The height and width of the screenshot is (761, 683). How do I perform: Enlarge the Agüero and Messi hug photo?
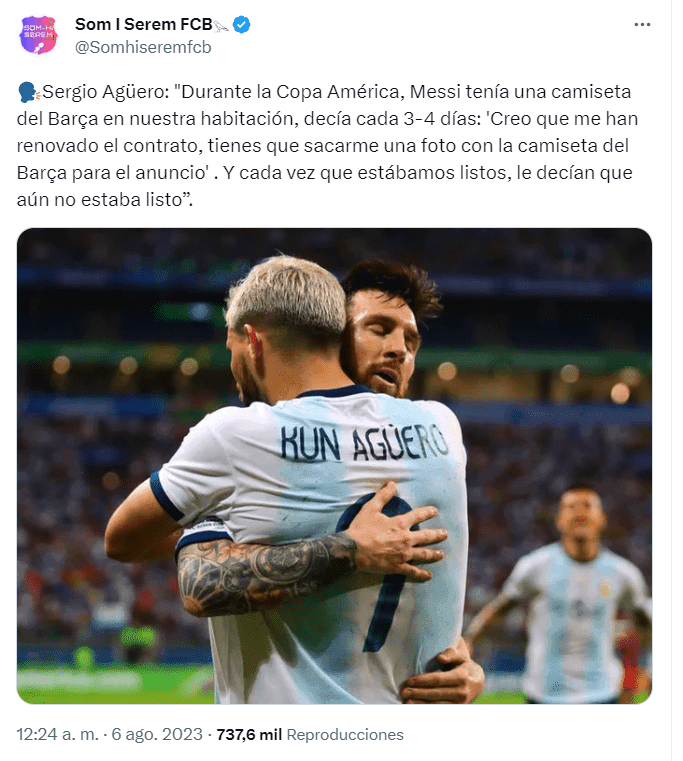(x=334, y=465)
